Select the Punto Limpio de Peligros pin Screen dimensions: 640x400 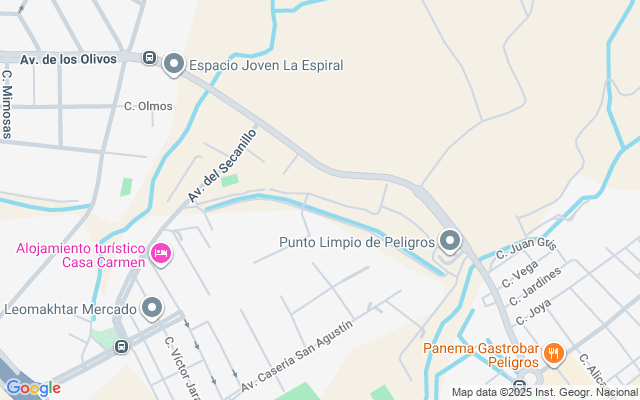[450, 241]
